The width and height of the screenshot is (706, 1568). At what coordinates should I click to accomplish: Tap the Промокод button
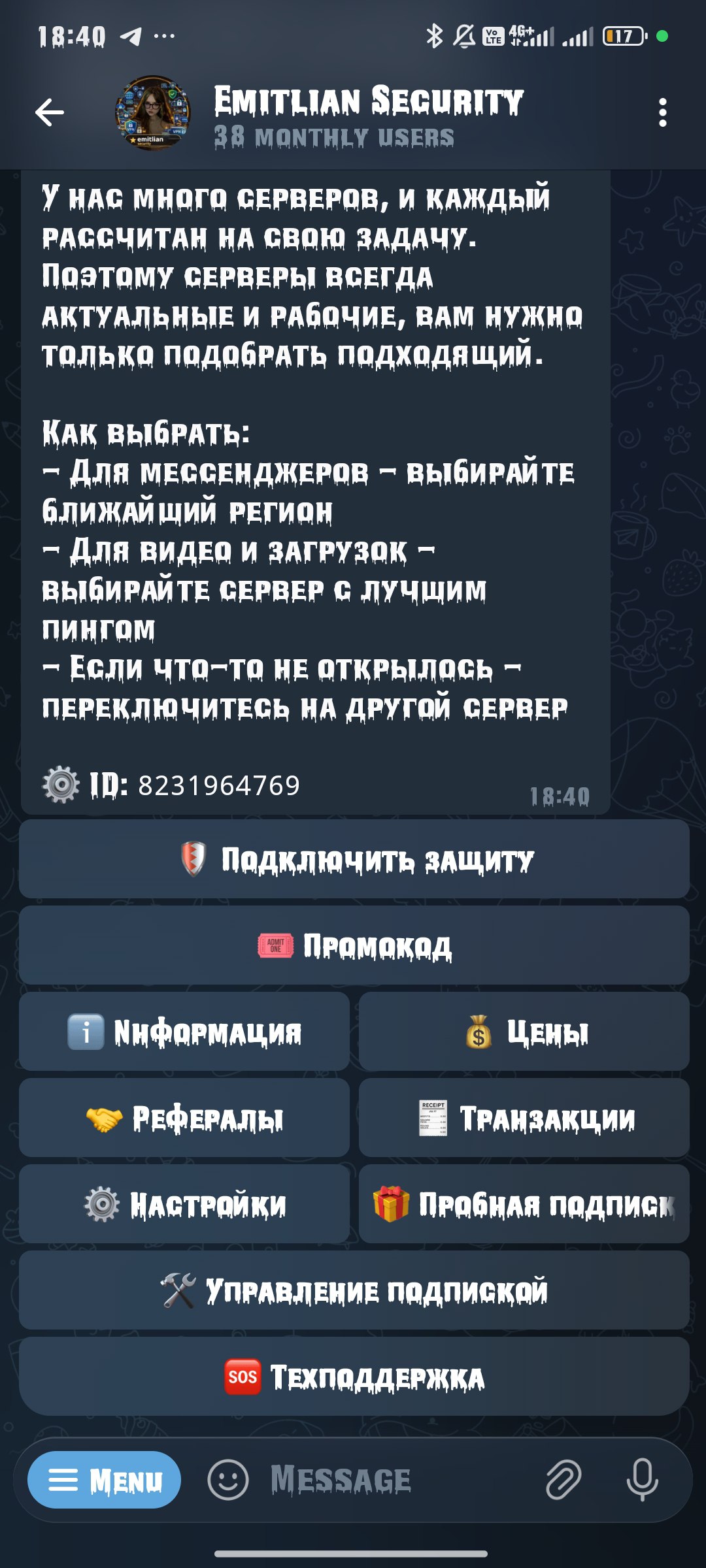click(x=353, y=944)
